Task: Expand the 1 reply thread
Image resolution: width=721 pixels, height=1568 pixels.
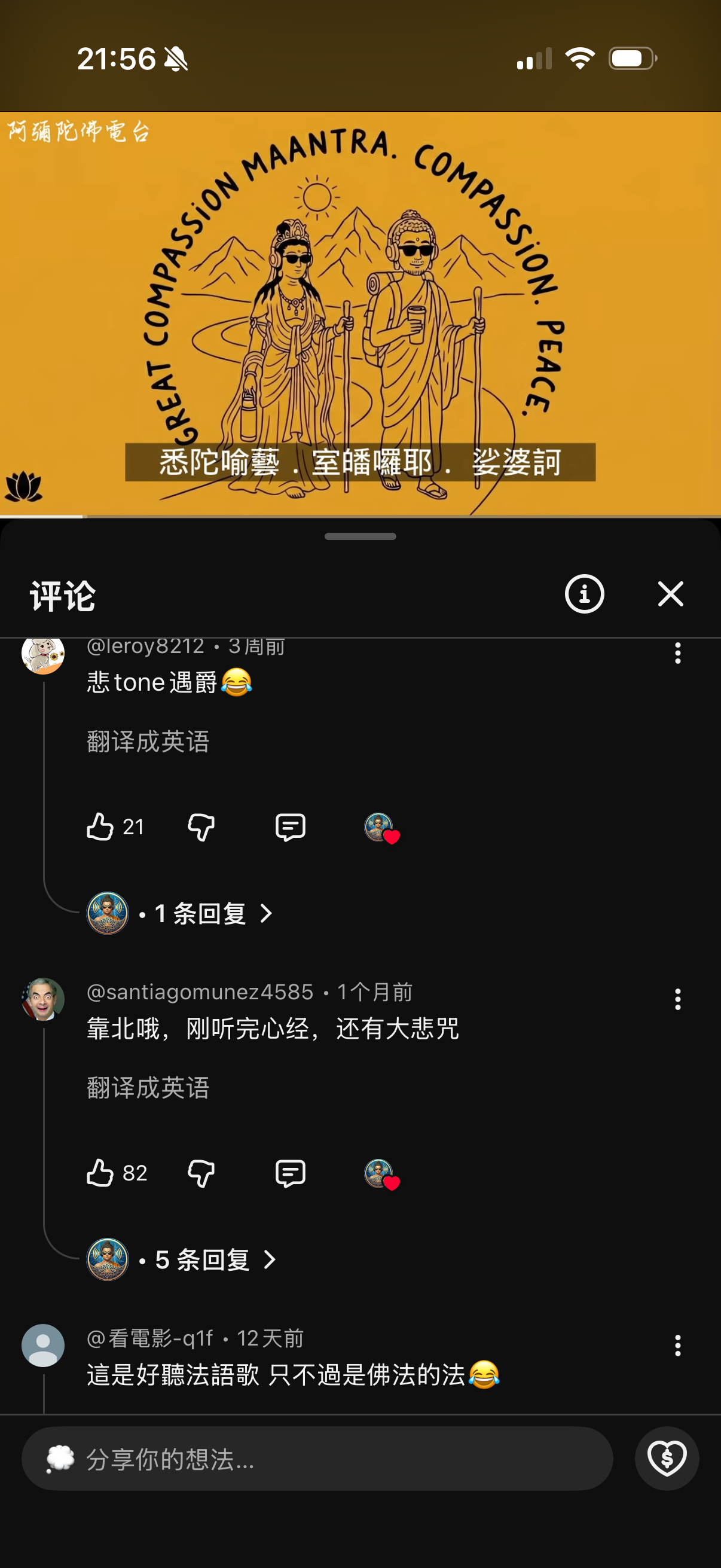Action: click(x=201, y=913)
